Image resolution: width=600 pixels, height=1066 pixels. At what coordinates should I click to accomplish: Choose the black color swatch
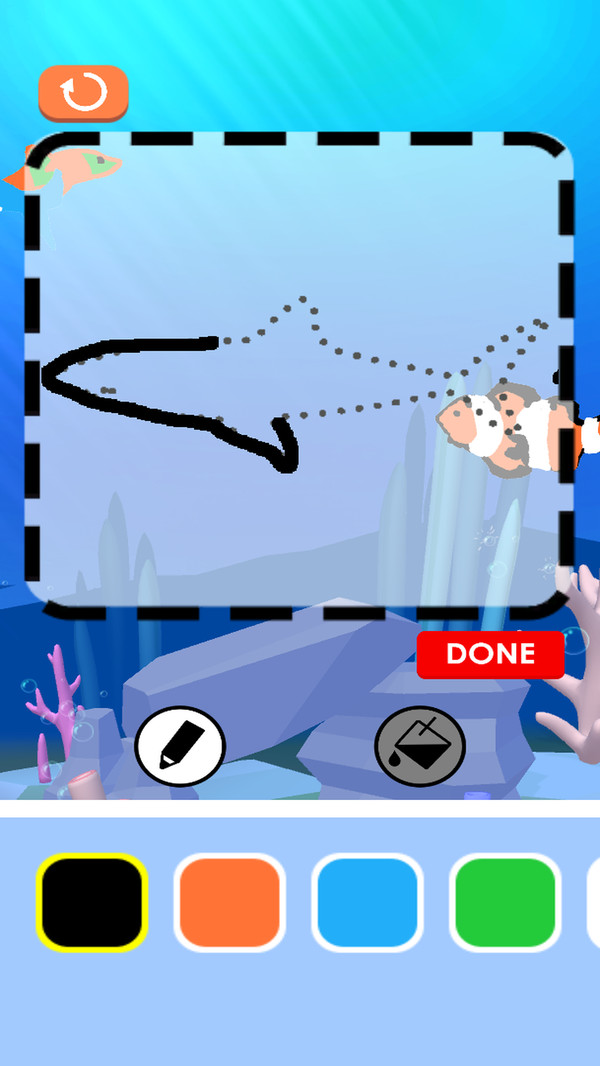click(92, 903)
